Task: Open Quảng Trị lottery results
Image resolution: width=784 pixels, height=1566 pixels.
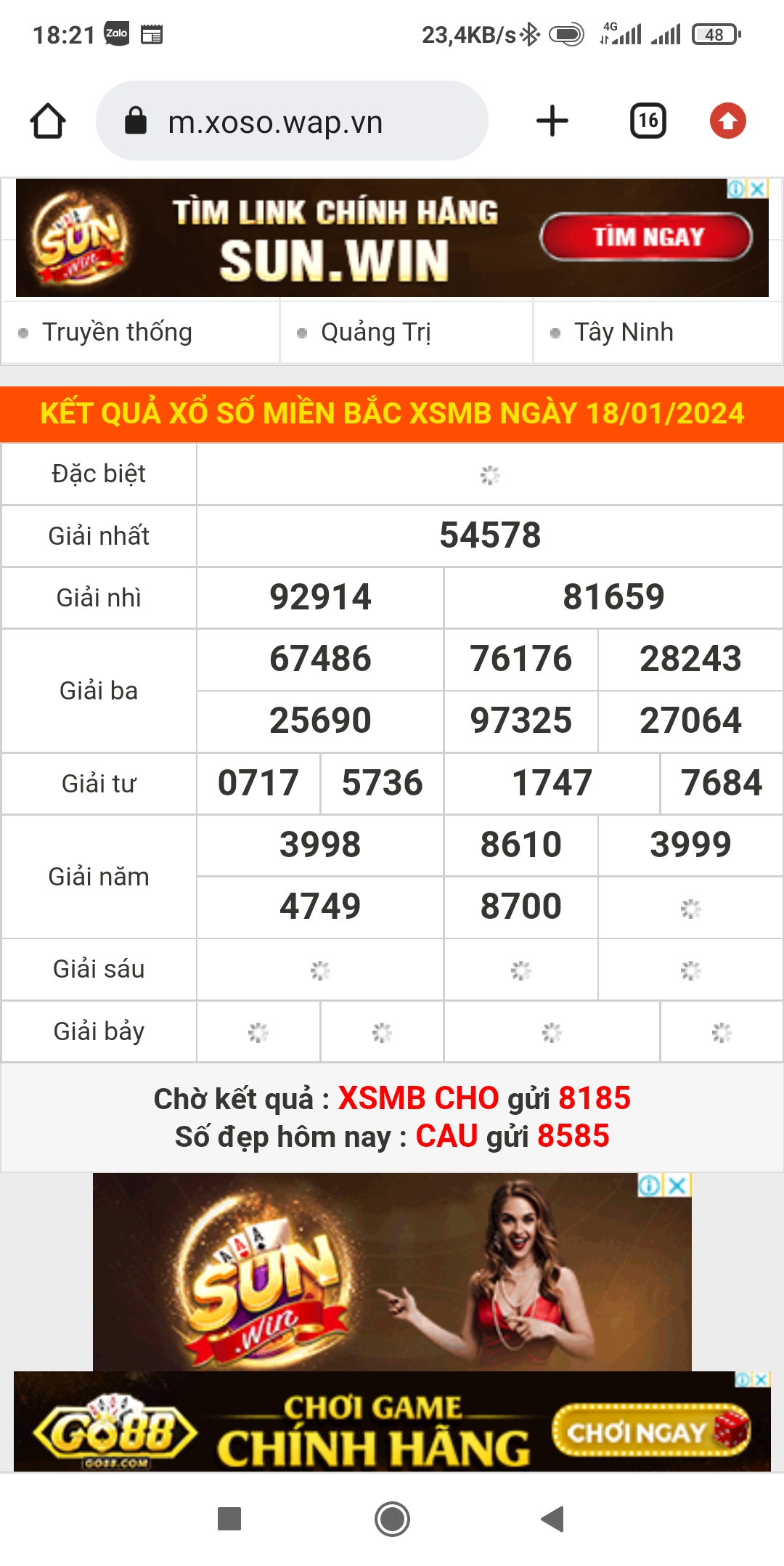Action: click(x=376, y=333)
